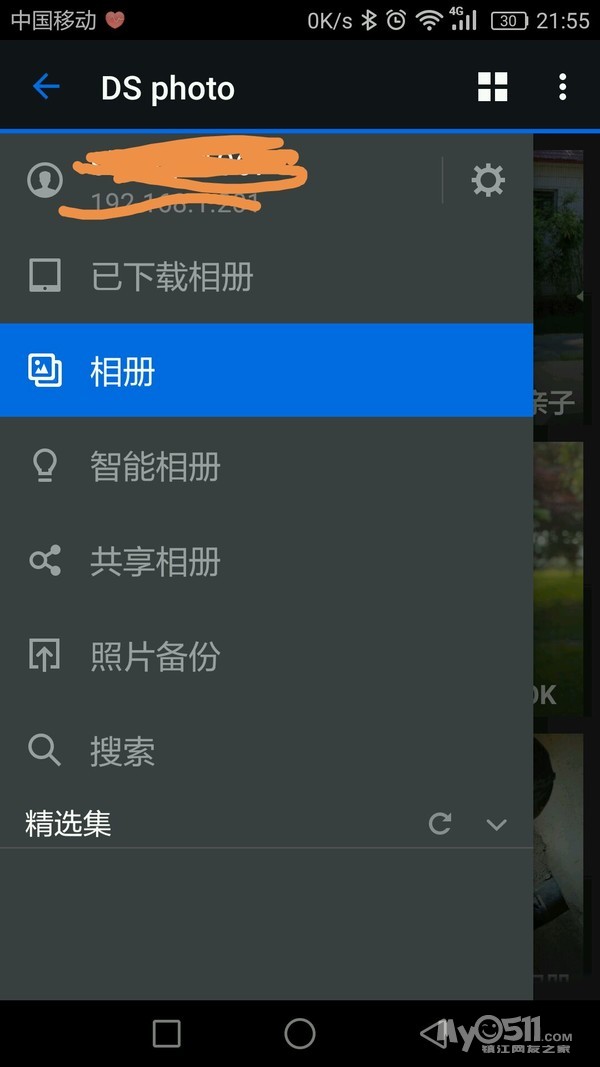Switch the view using the grid icon
Viewport: 600px width, 1067px height.
(493, 87)
